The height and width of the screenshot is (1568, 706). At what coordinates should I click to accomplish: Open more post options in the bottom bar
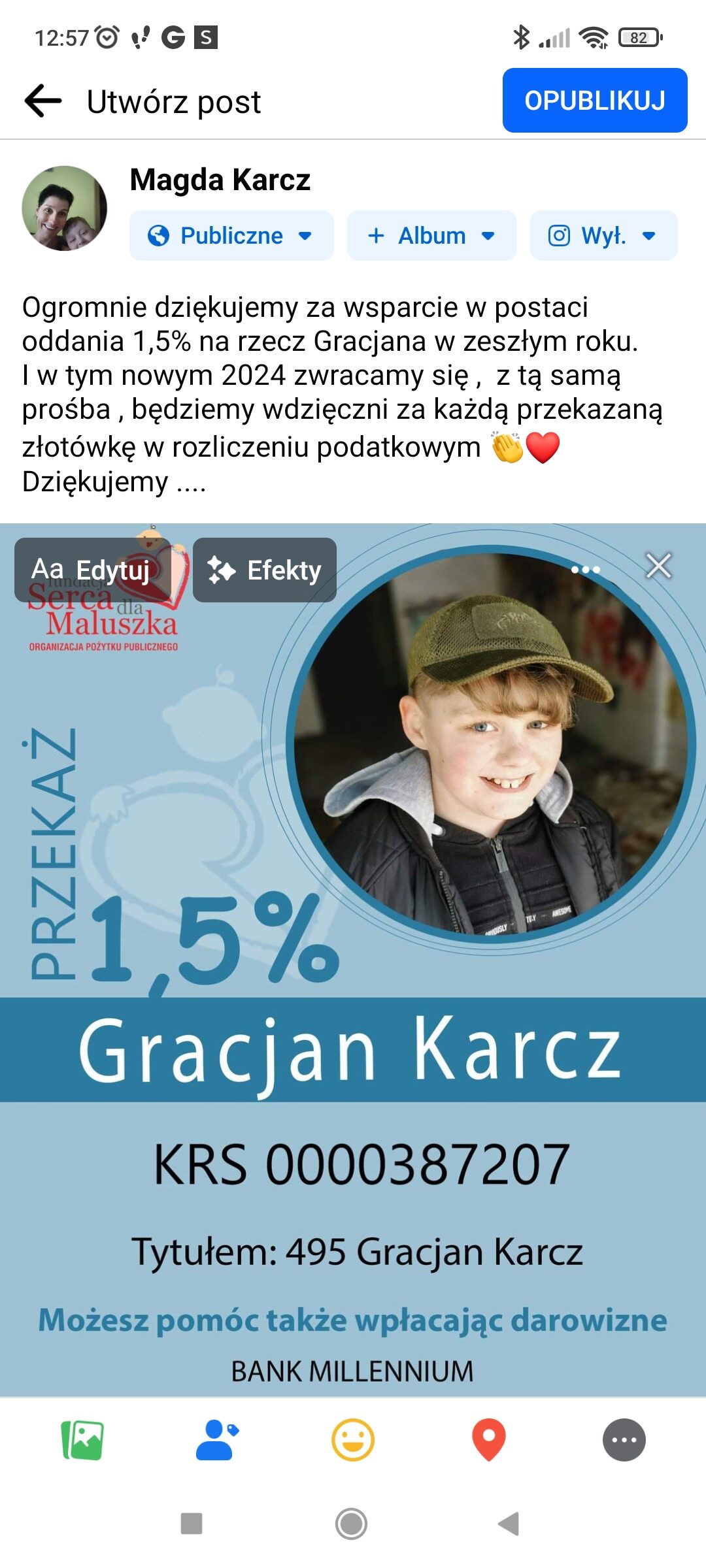[x=624, y=1440]
